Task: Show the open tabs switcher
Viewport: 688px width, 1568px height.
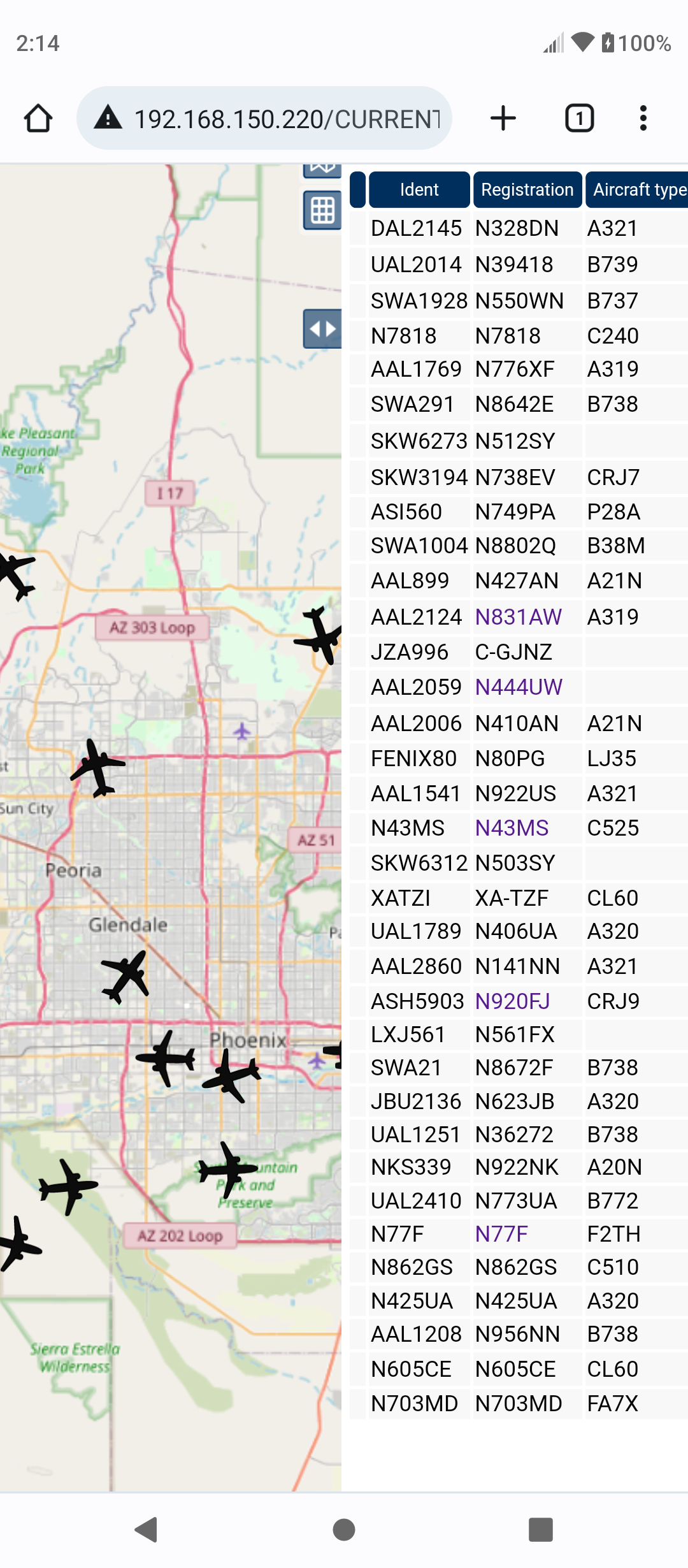Action: tap(580, 119)
